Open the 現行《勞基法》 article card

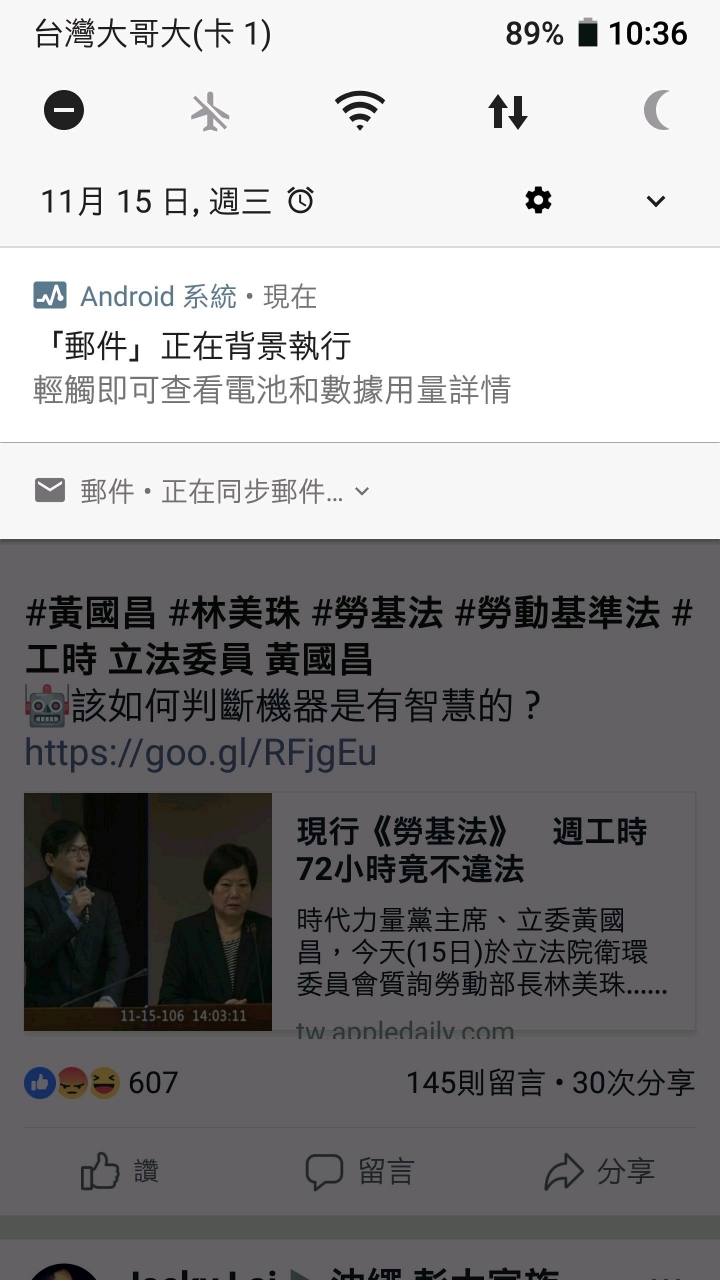click(360, 911)
